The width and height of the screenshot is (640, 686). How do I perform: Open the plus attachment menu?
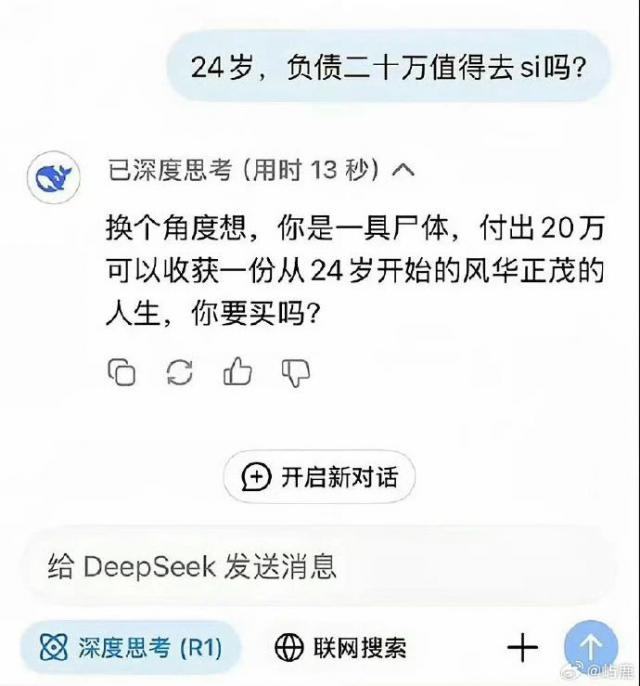(522, 648)
